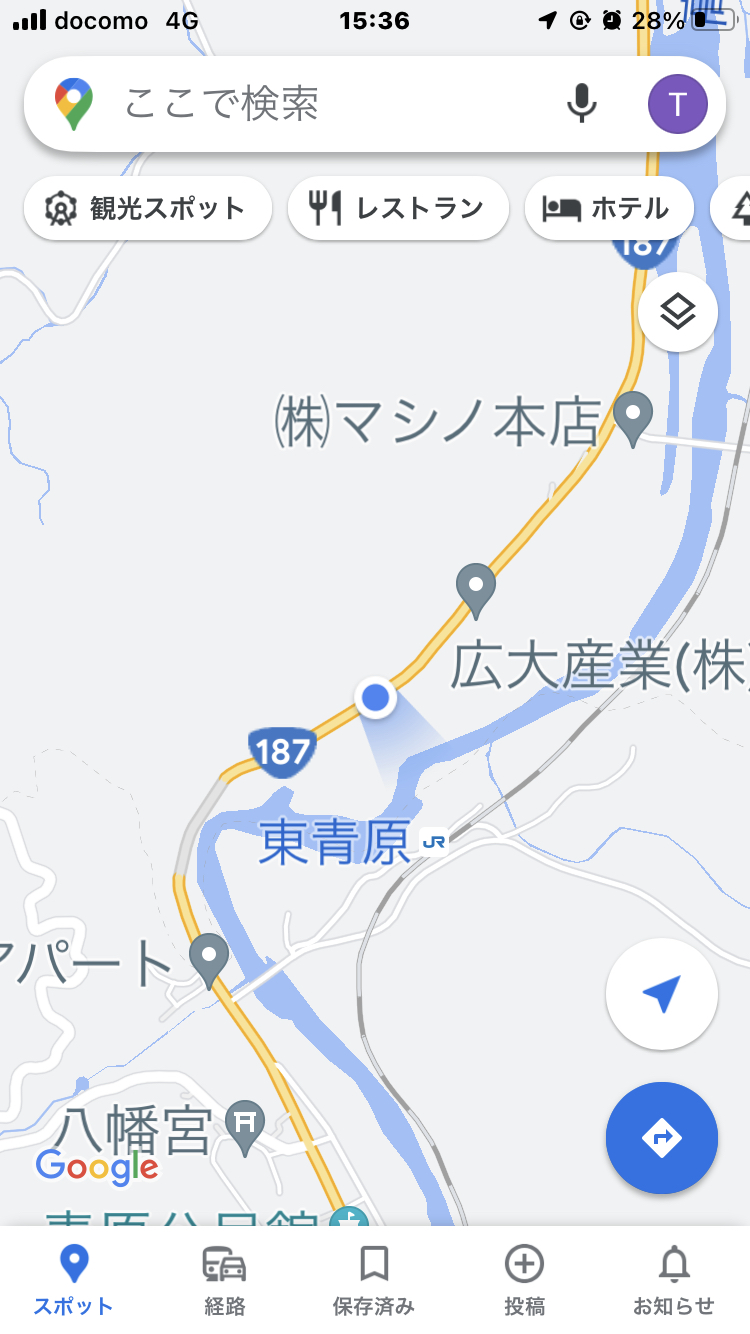Go to the 投稿 tab
The width and height of the screenshot is (750, 1334).
524,1280
